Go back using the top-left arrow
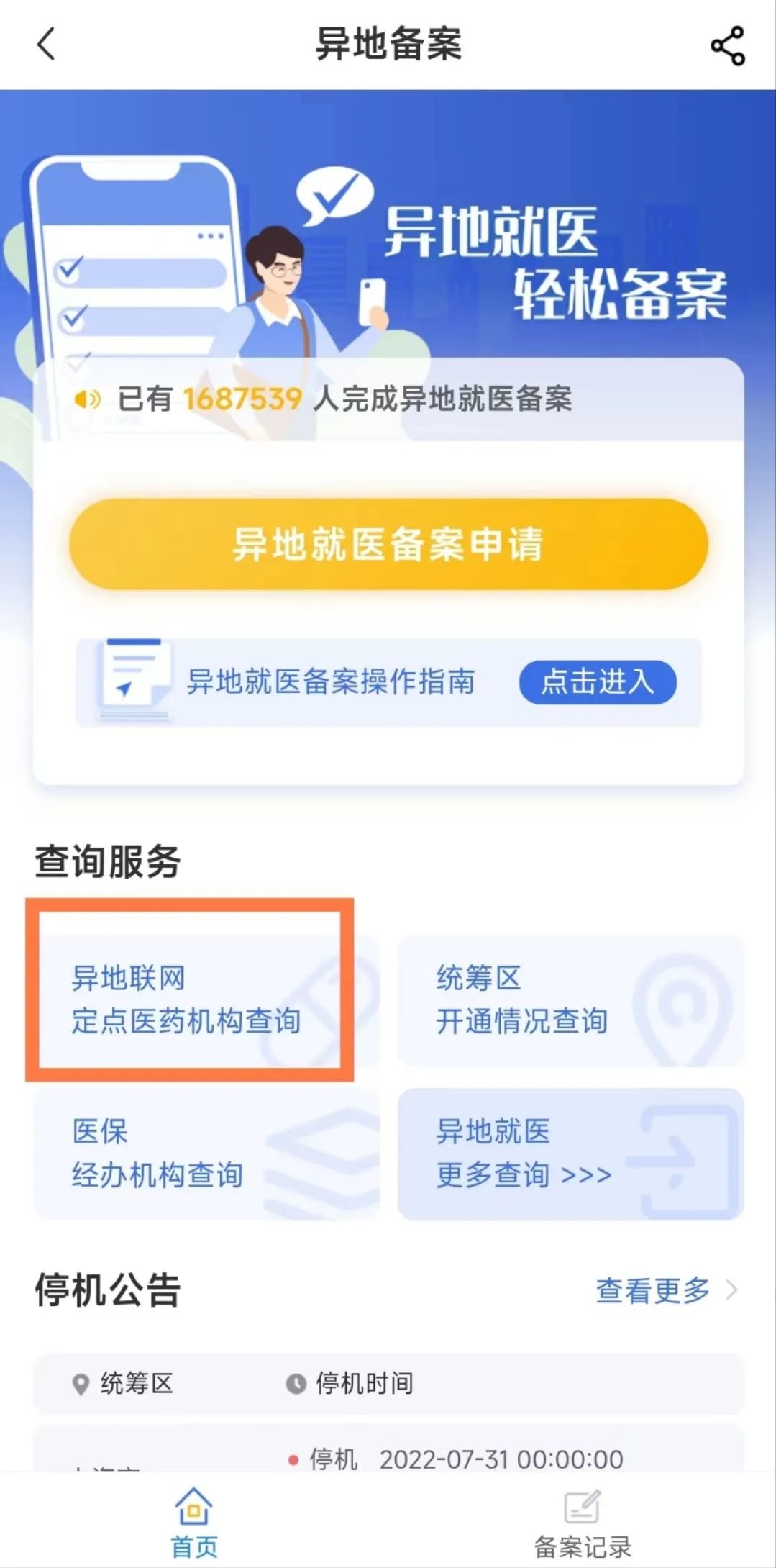Screen dimensions: 776x1568 click(x=46, y=44)
